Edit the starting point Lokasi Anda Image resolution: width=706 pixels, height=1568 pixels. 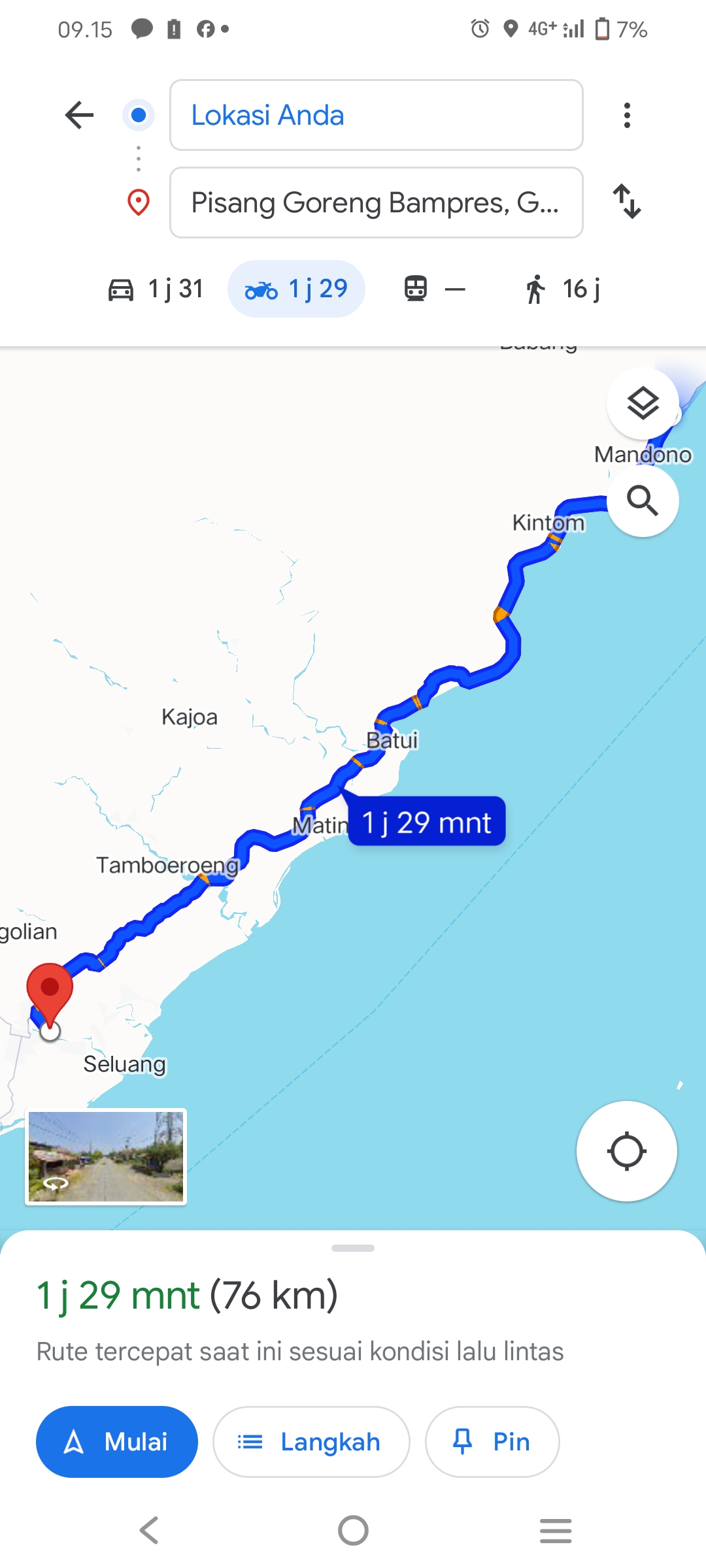[x=376, y=115]
